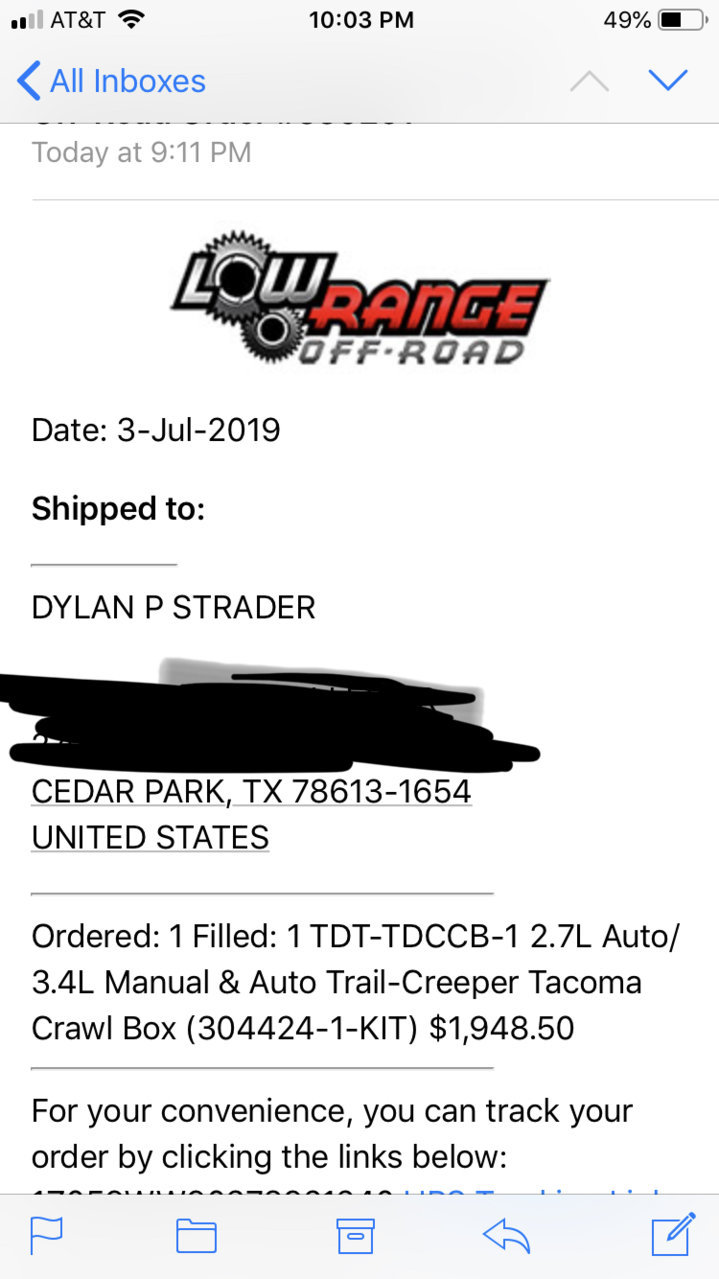This screenshot has height=1279, width=719.
Task: Move this email to a folder
Action: tap(196, 1235)
